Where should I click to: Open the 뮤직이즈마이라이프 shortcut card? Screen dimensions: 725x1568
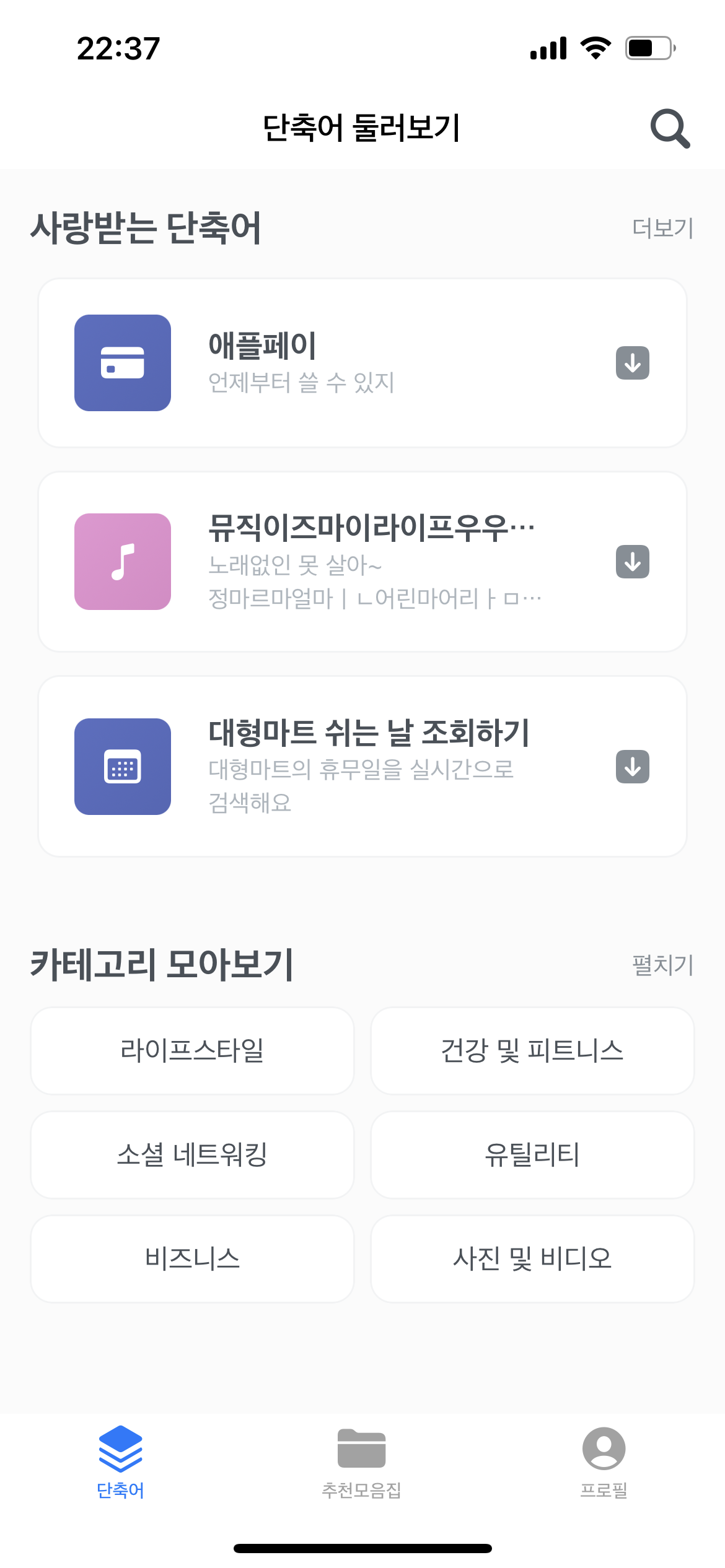click(x=347, y=562)
